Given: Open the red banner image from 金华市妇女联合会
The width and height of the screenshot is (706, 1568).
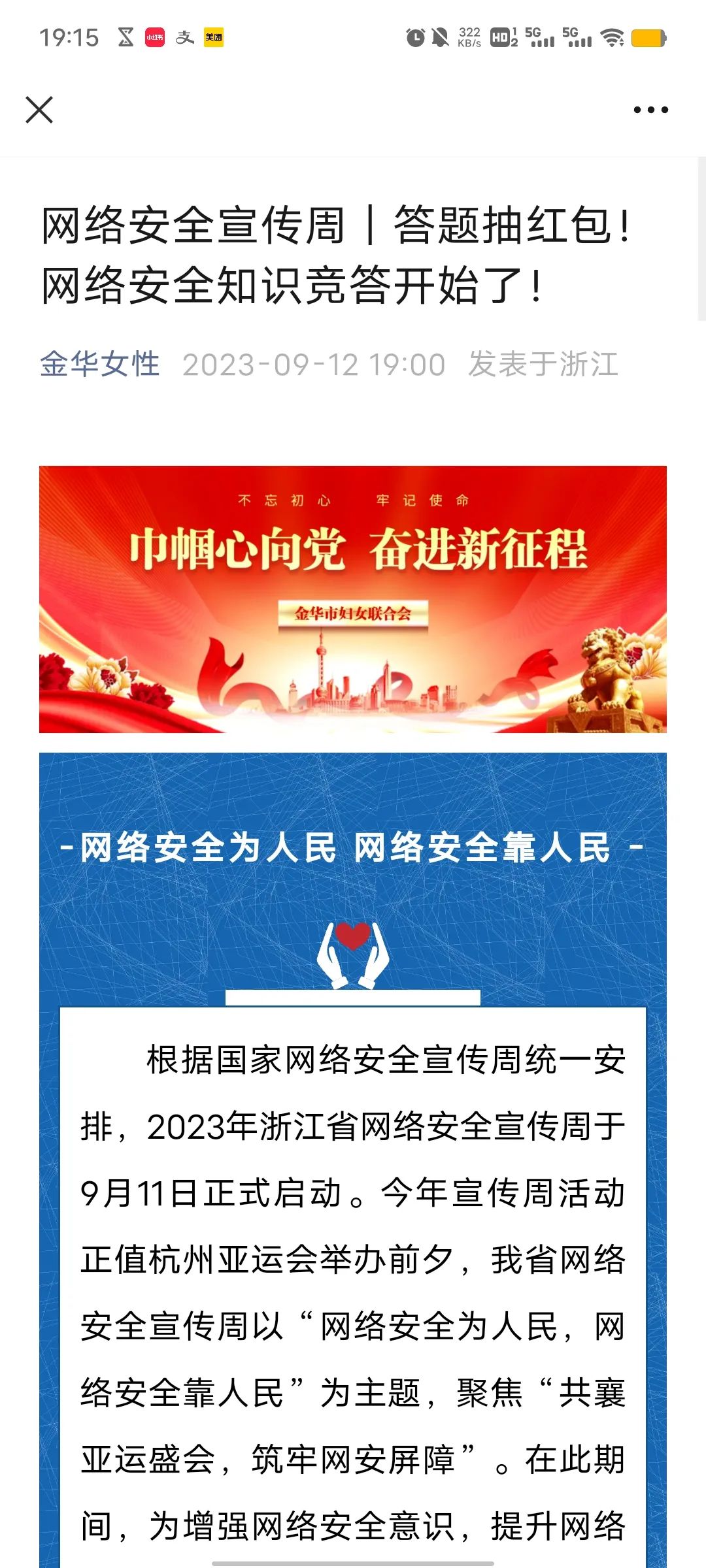Looking at the screenshot, I should [353, 598].
